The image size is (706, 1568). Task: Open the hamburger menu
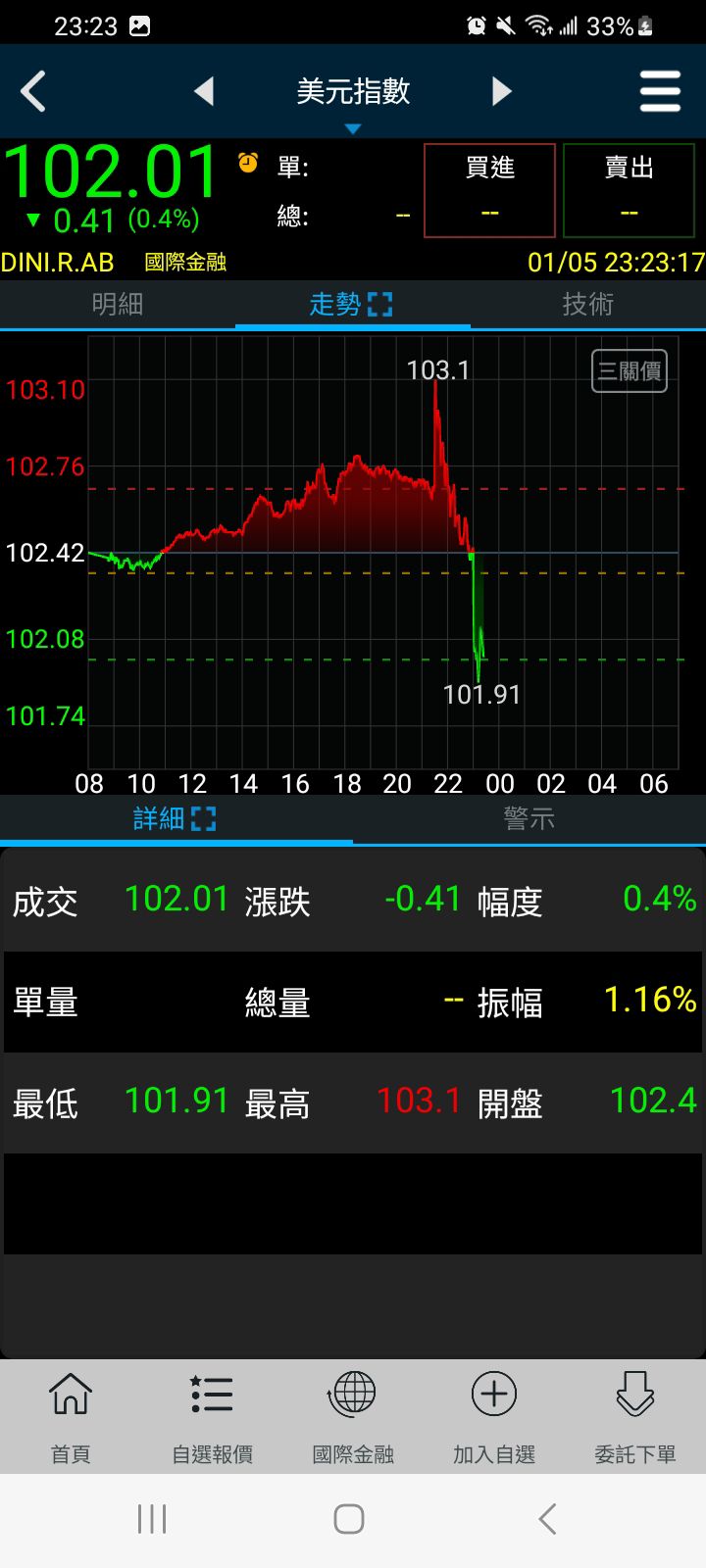(660, 92)
